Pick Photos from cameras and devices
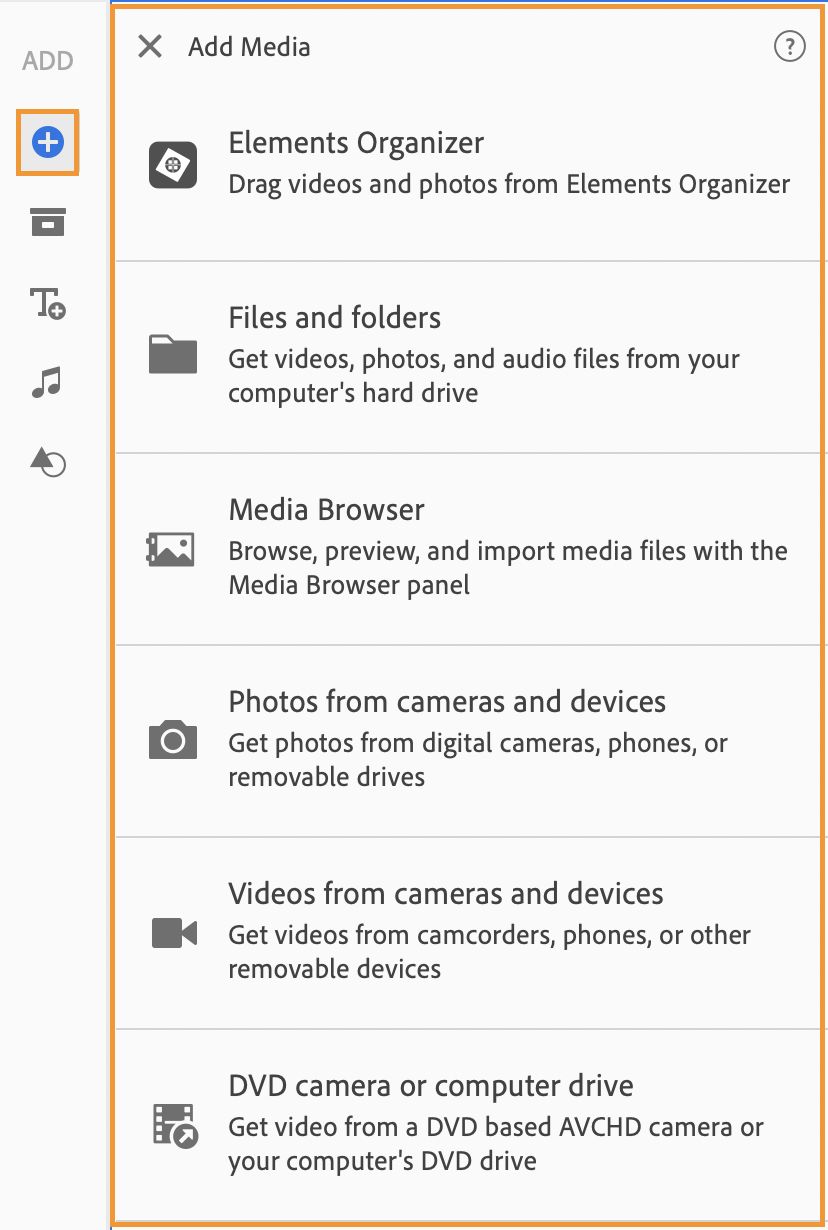Image resolution: width=828 pixels, height=1230 pixels. point(468,740)
